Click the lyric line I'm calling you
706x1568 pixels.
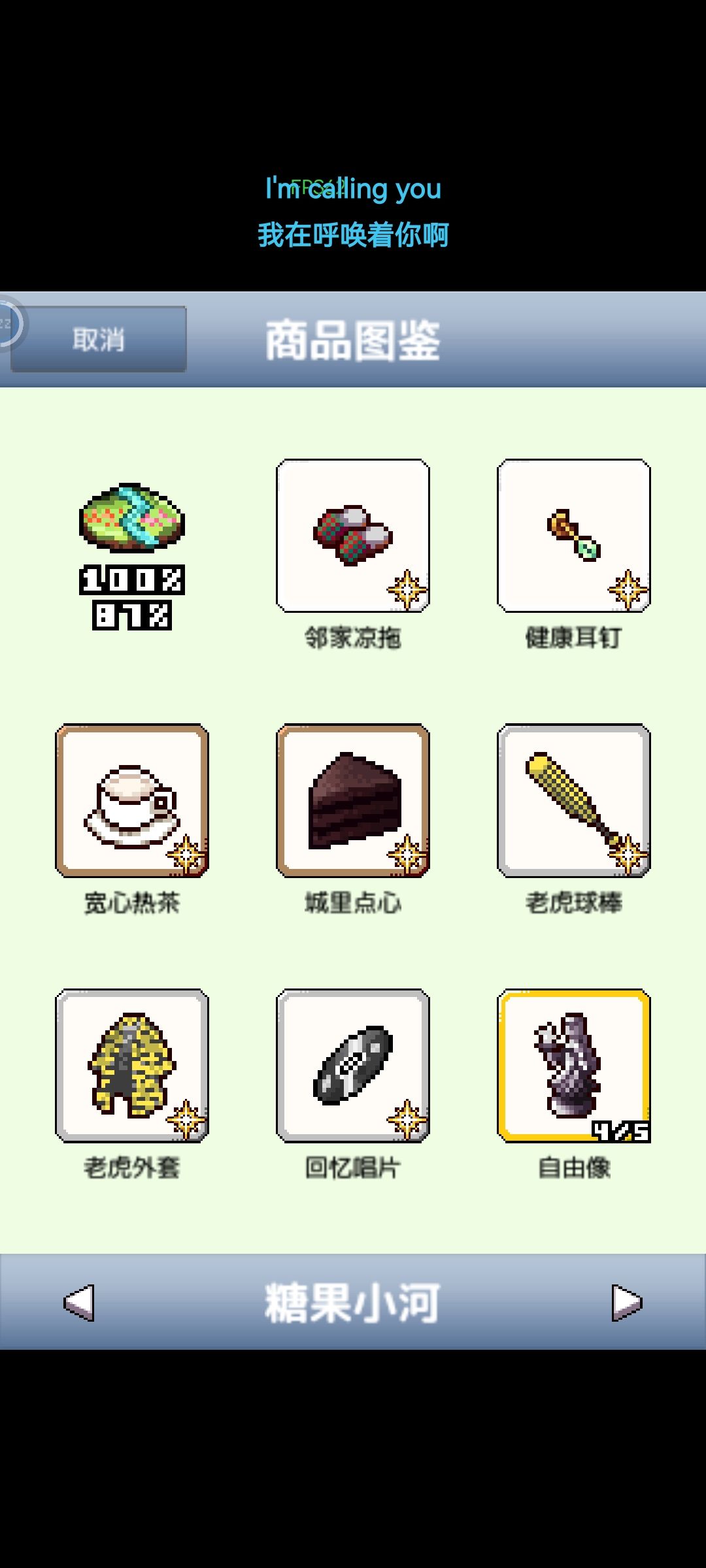353,189
